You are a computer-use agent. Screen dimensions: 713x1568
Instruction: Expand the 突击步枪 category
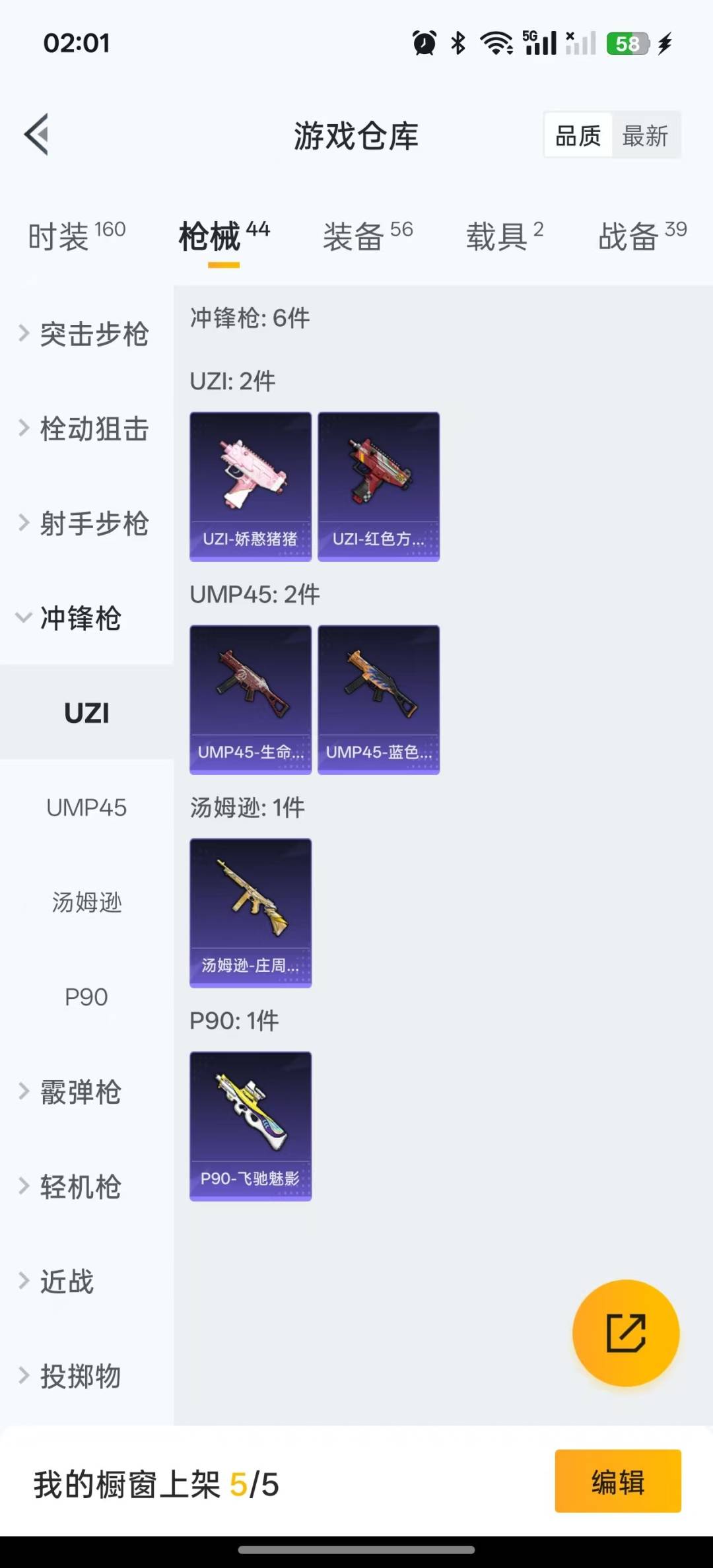86,334
